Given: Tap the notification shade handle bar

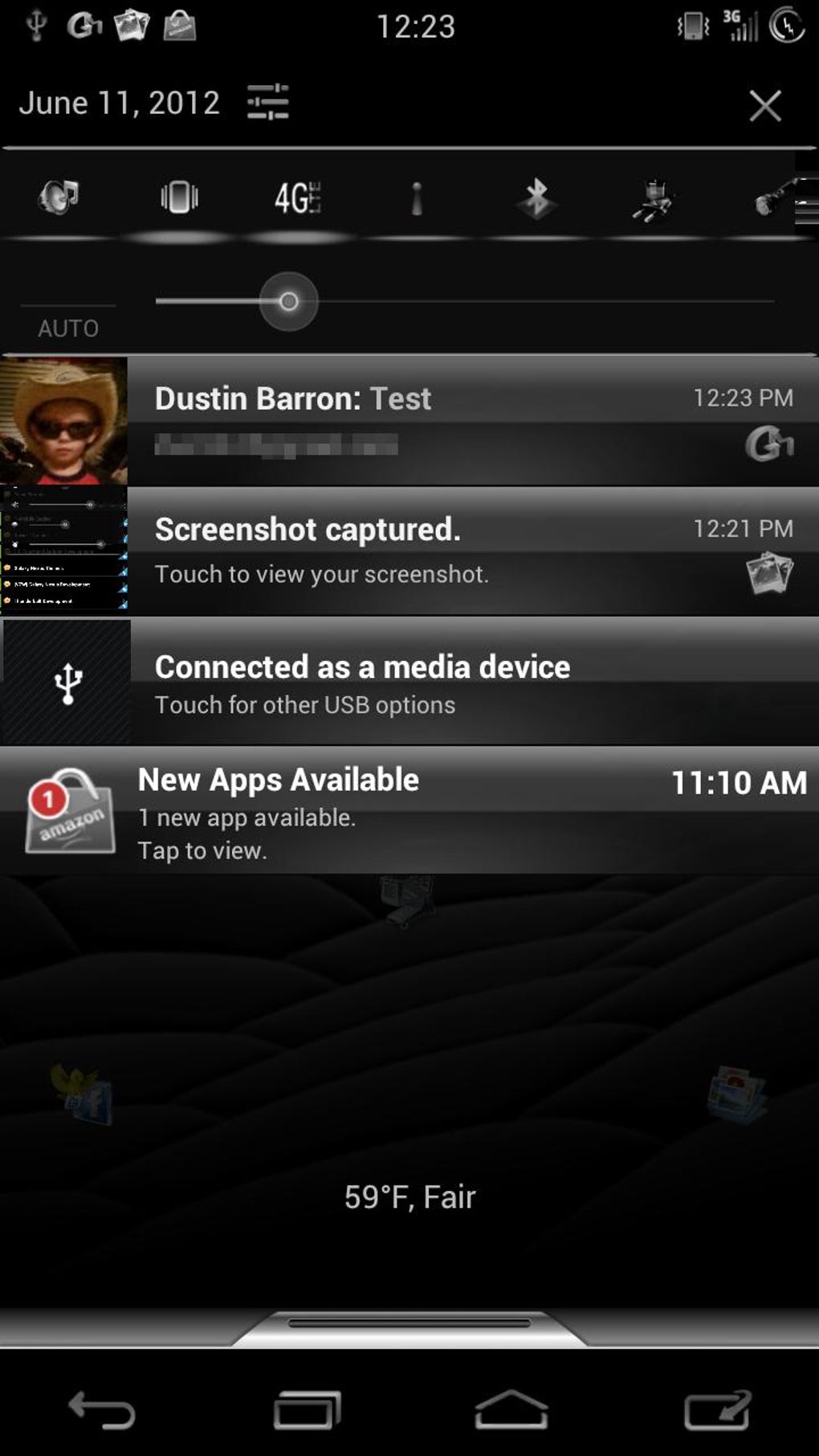Looking at the screenshot, I should click(409, 1323).
